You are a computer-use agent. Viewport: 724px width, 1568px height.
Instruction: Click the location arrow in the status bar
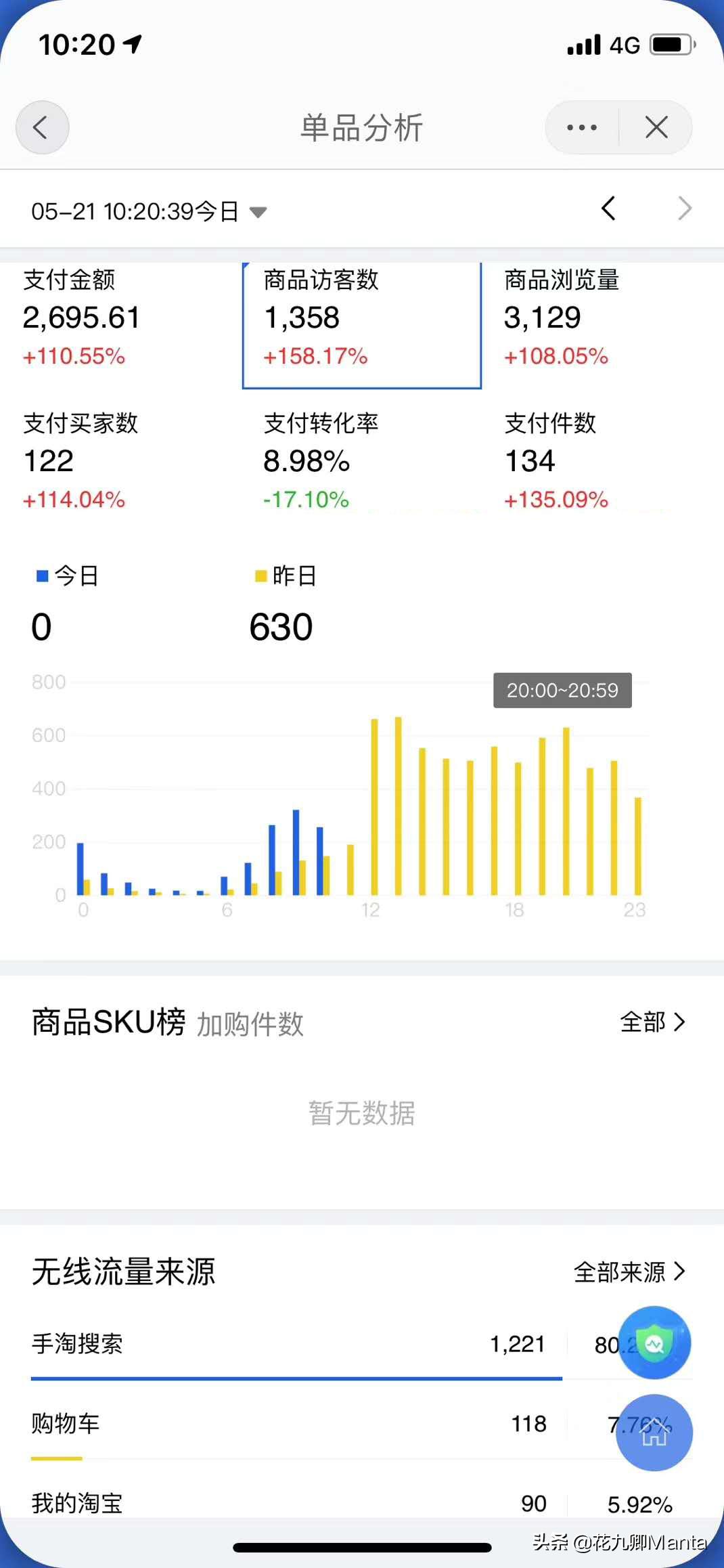click(x=133, y=45)
